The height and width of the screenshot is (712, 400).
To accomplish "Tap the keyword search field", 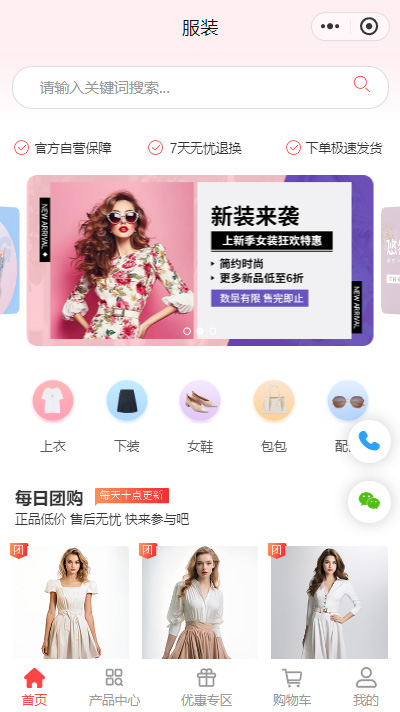I will 200,88.
